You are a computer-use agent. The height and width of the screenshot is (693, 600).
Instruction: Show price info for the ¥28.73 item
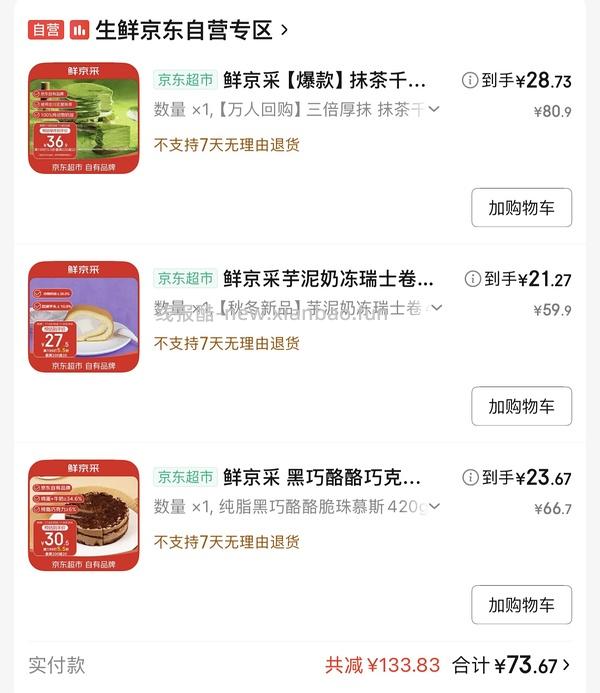(x=470, y=80)
